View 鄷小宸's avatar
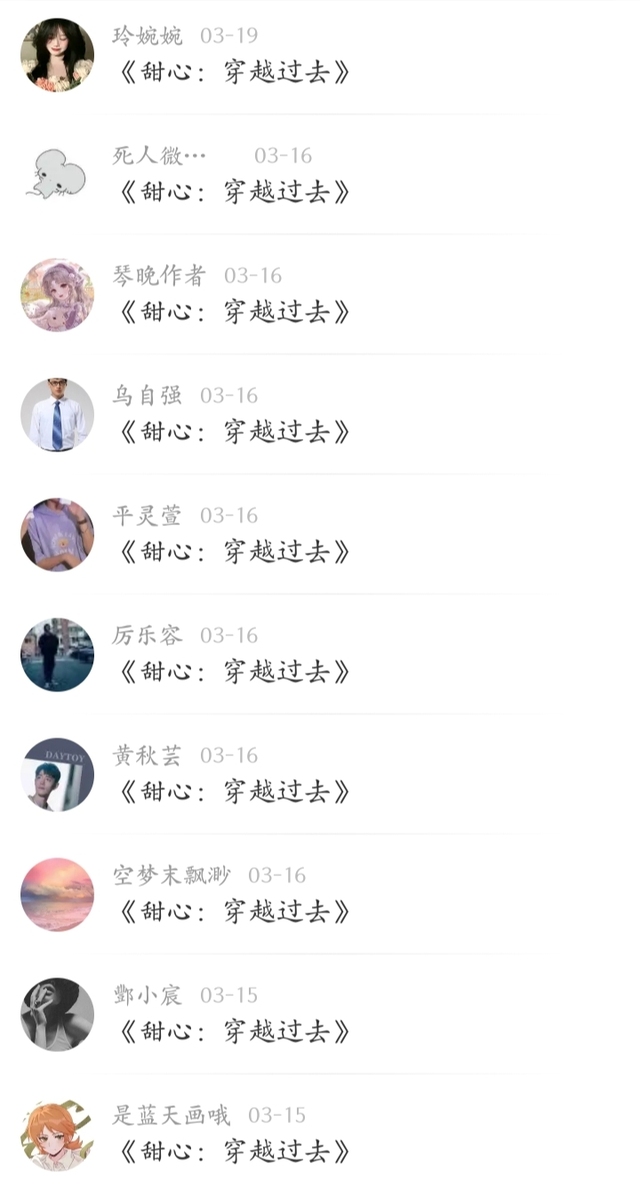The height and width of the screenshot is (1196, 640). (57, 1014)
